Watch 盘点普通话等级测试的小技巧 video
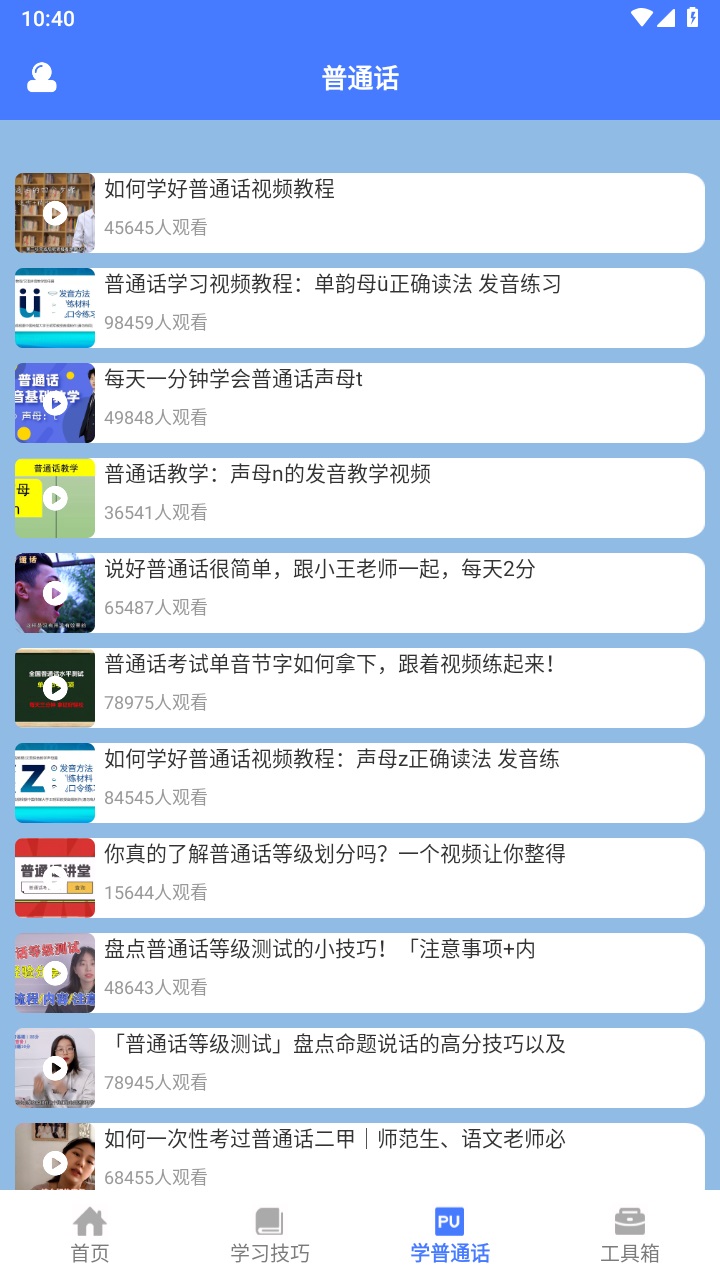 coord(360,973)
